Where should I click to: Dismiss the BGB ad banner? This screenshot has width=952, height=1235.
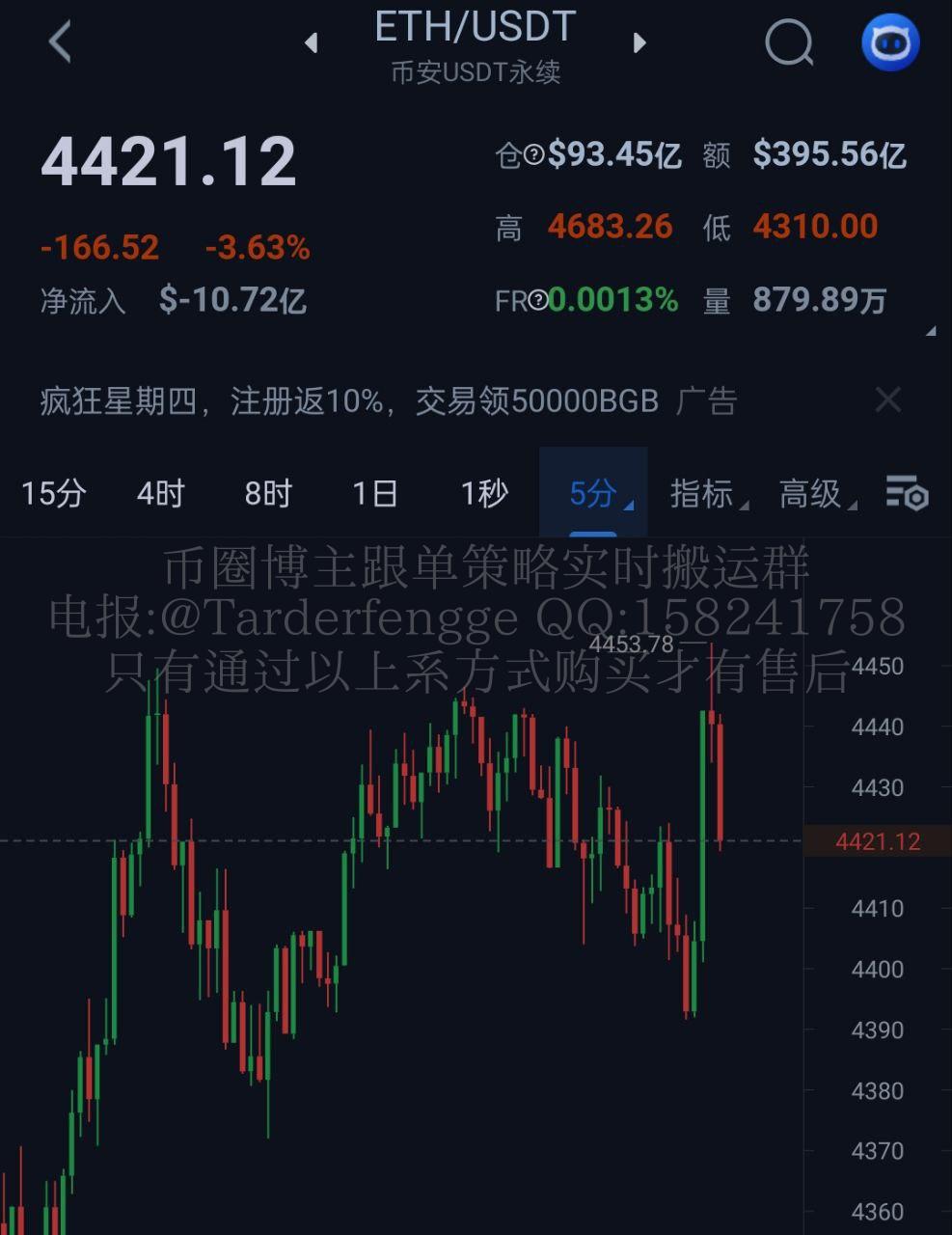coord(887,399)
